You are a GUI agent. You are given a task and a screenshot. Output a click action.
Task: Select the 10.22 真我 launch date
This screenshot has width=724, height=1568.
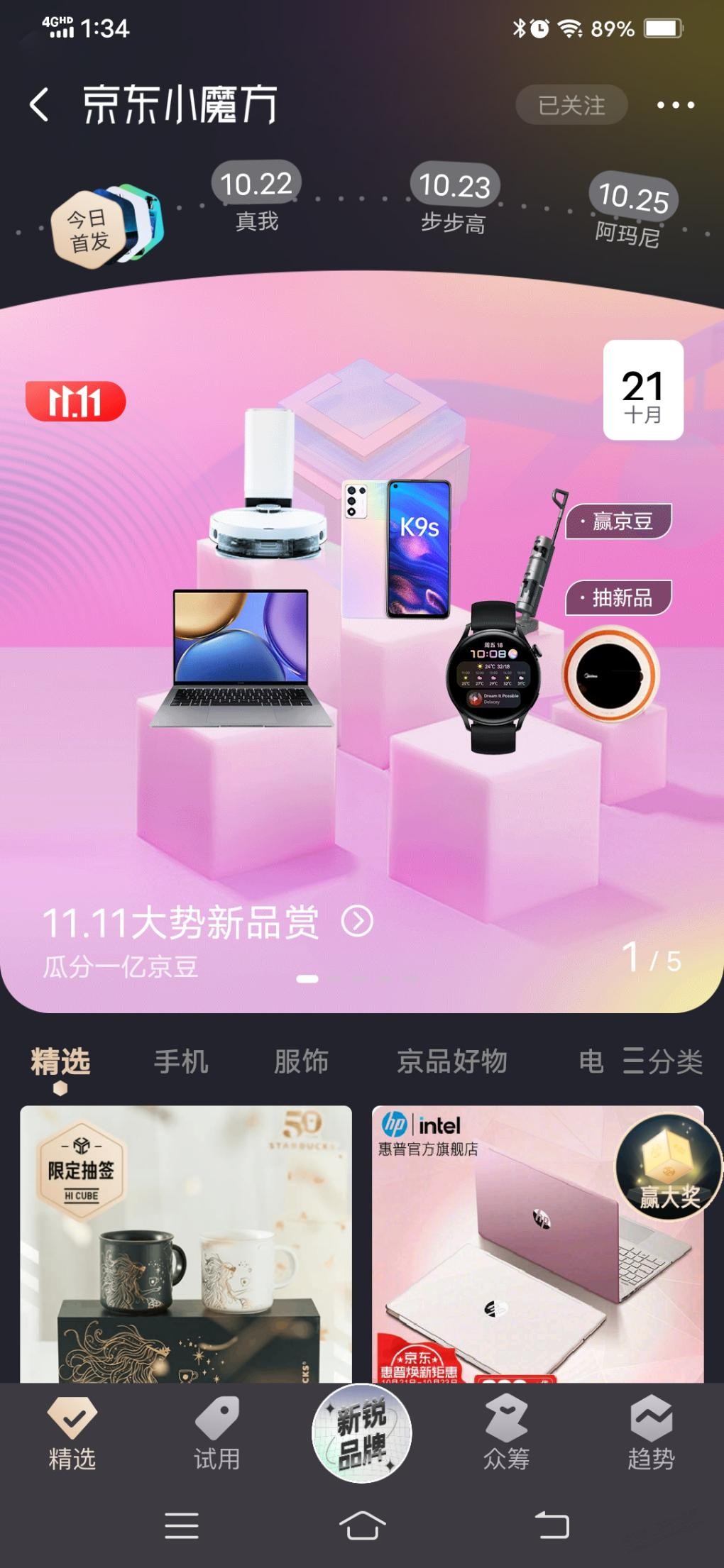(x=256, y=199)
